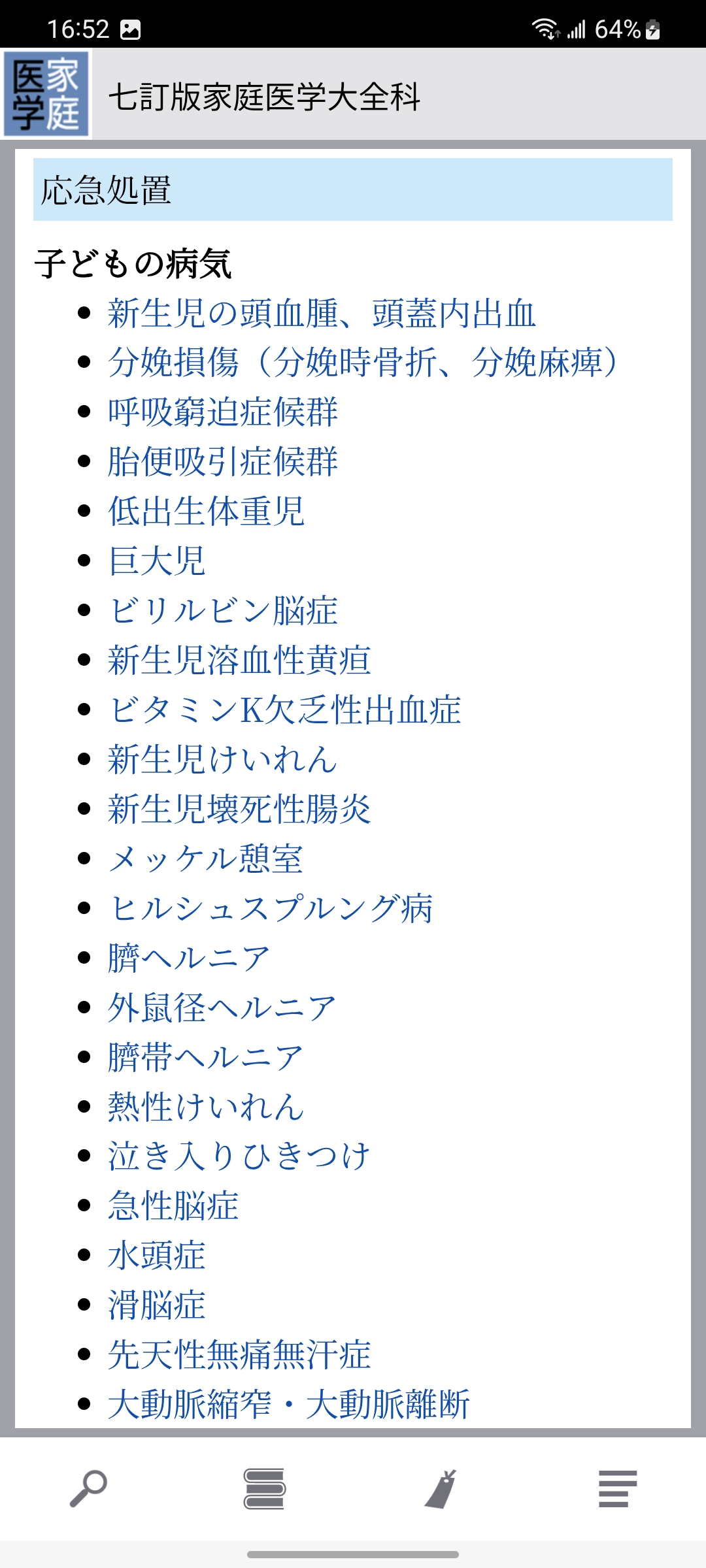Open 巨大児

coord(157,561)
